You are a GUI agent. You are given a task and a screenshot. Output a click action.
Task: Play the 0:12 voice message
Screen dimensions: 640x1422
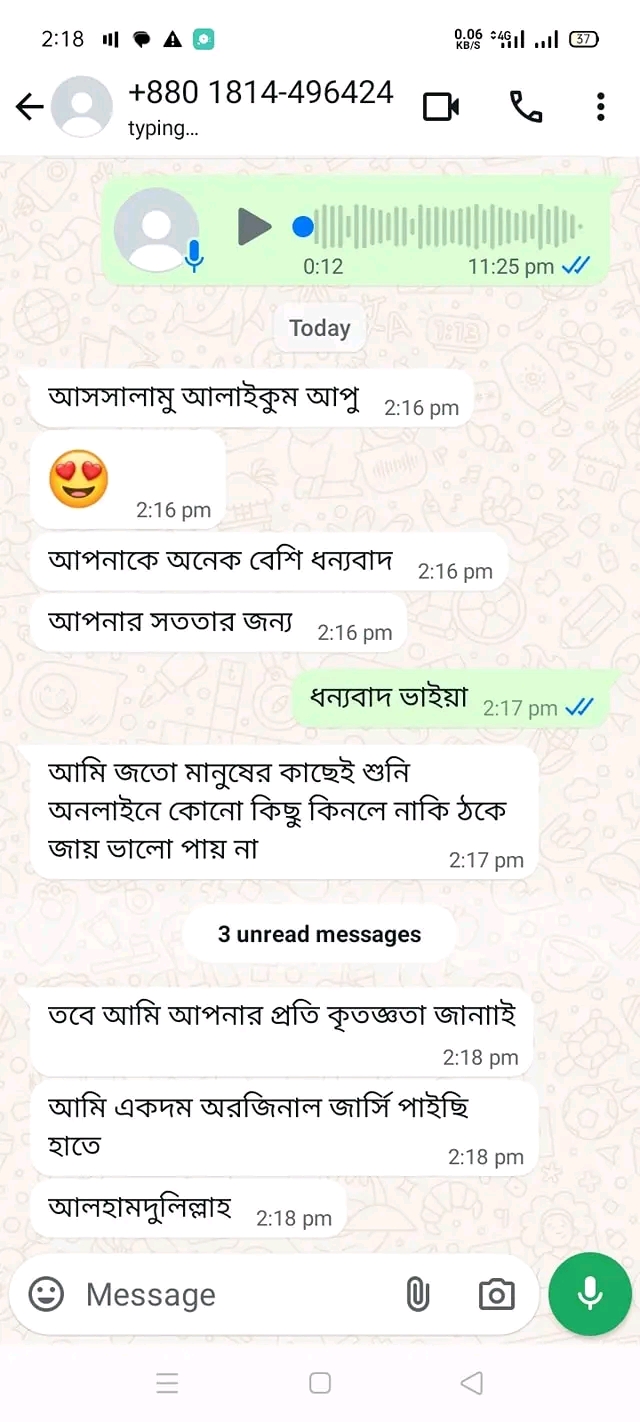click(254, 227)
